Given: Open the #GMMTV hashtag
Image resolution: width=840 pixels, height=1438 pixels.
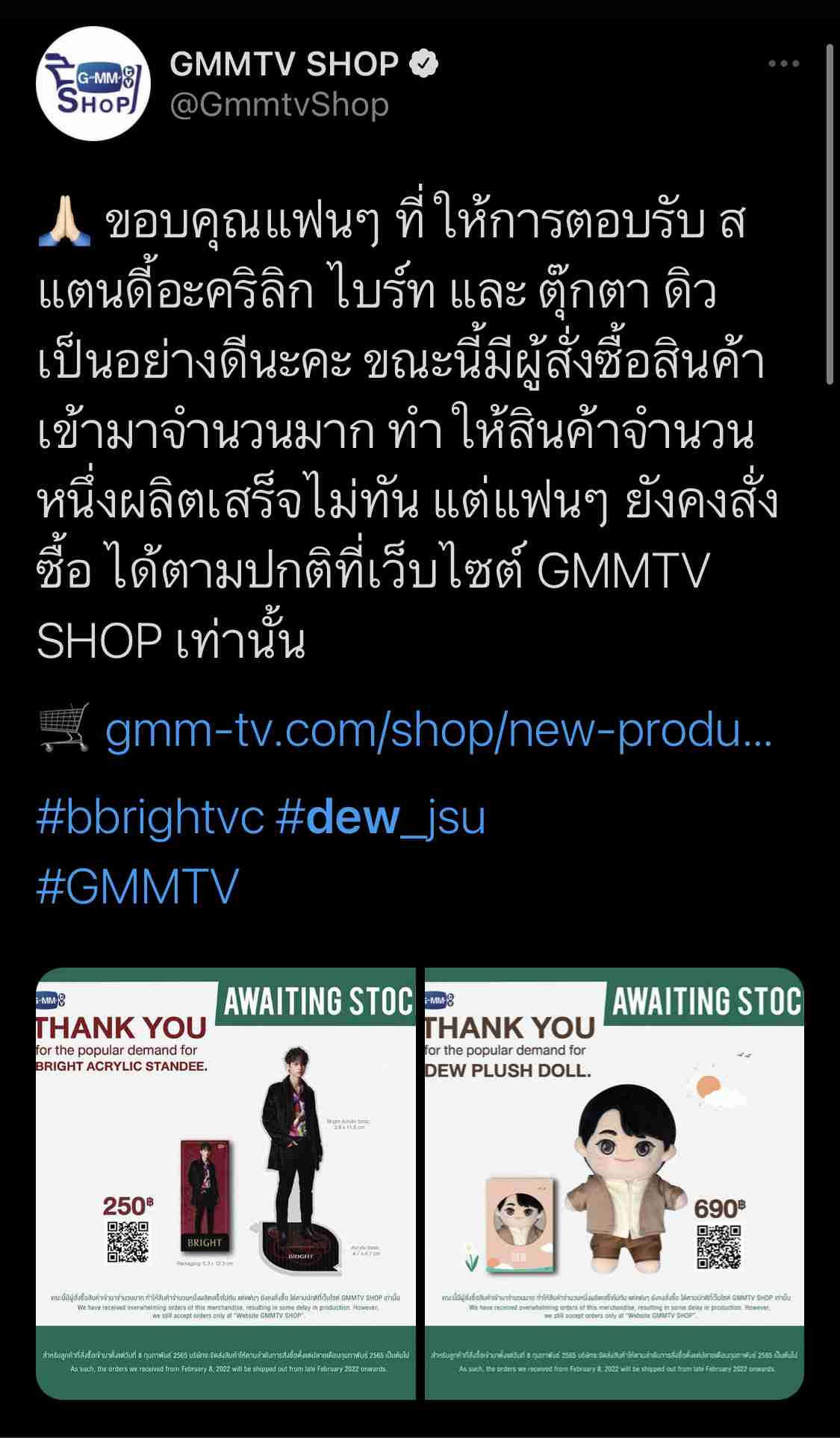Looking at the screenshot, I should tap(137, 887).
